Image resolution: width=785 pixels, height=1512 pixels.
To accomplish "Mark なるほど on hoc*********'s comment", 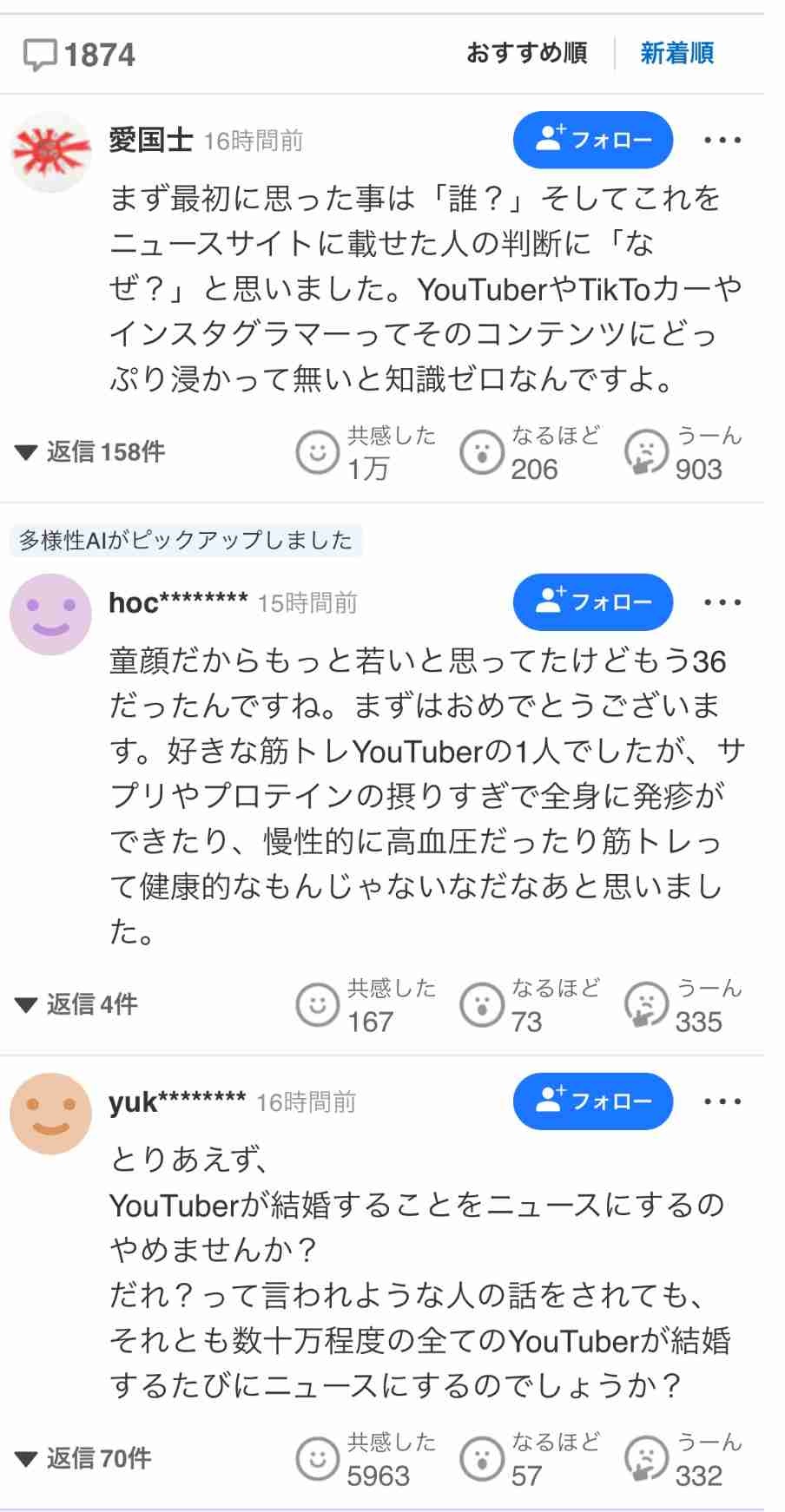I will pyautogui.click(x=481, y=1004).
